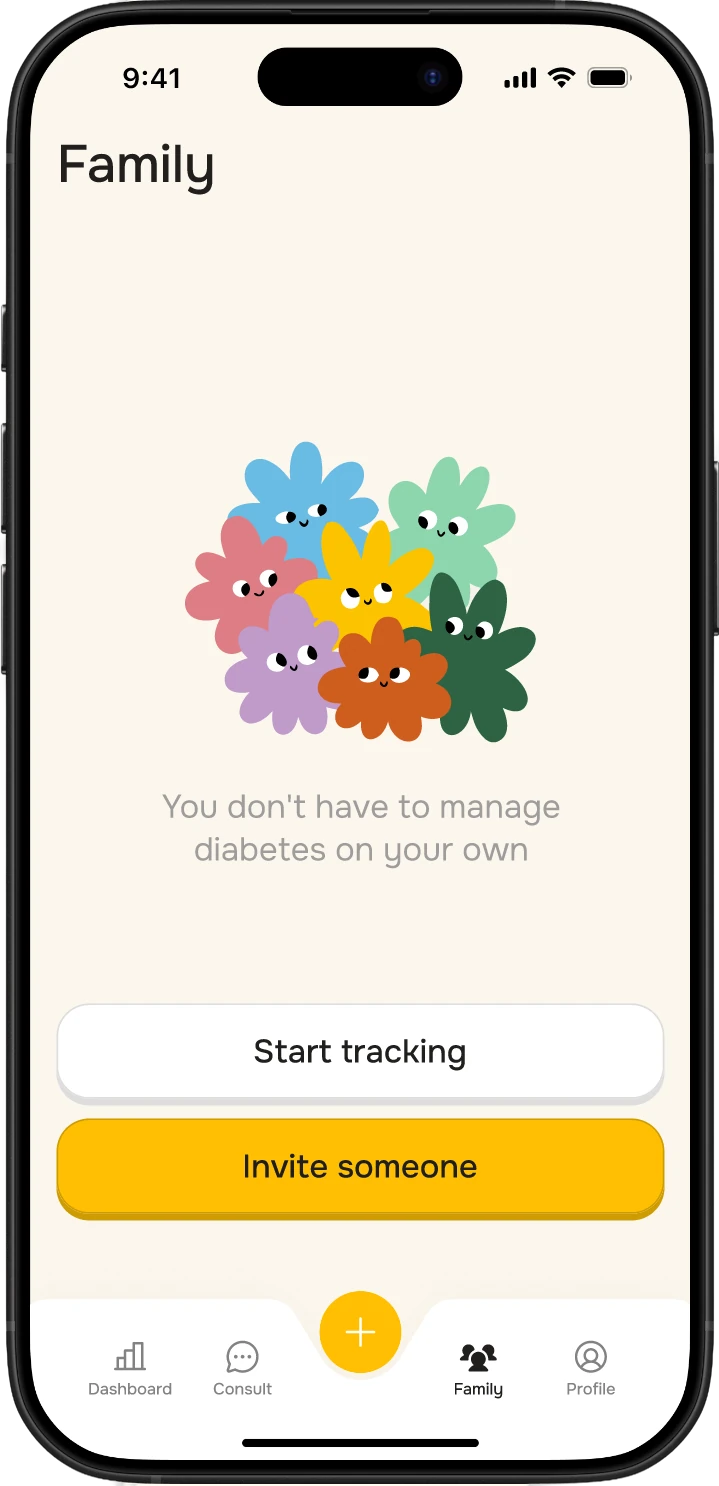Open the yellow plus add button
The height and width of the screenshot is (1486, 719).
click(x=360, y=1332)
